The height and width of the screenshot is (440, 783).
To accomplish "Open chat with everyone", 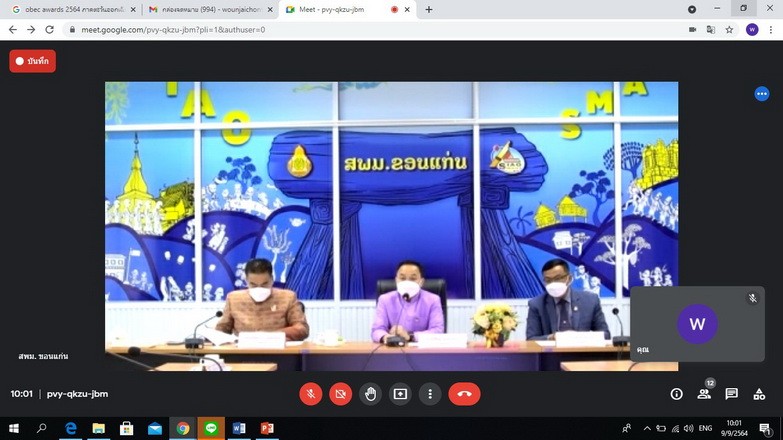I will point(731,394).
